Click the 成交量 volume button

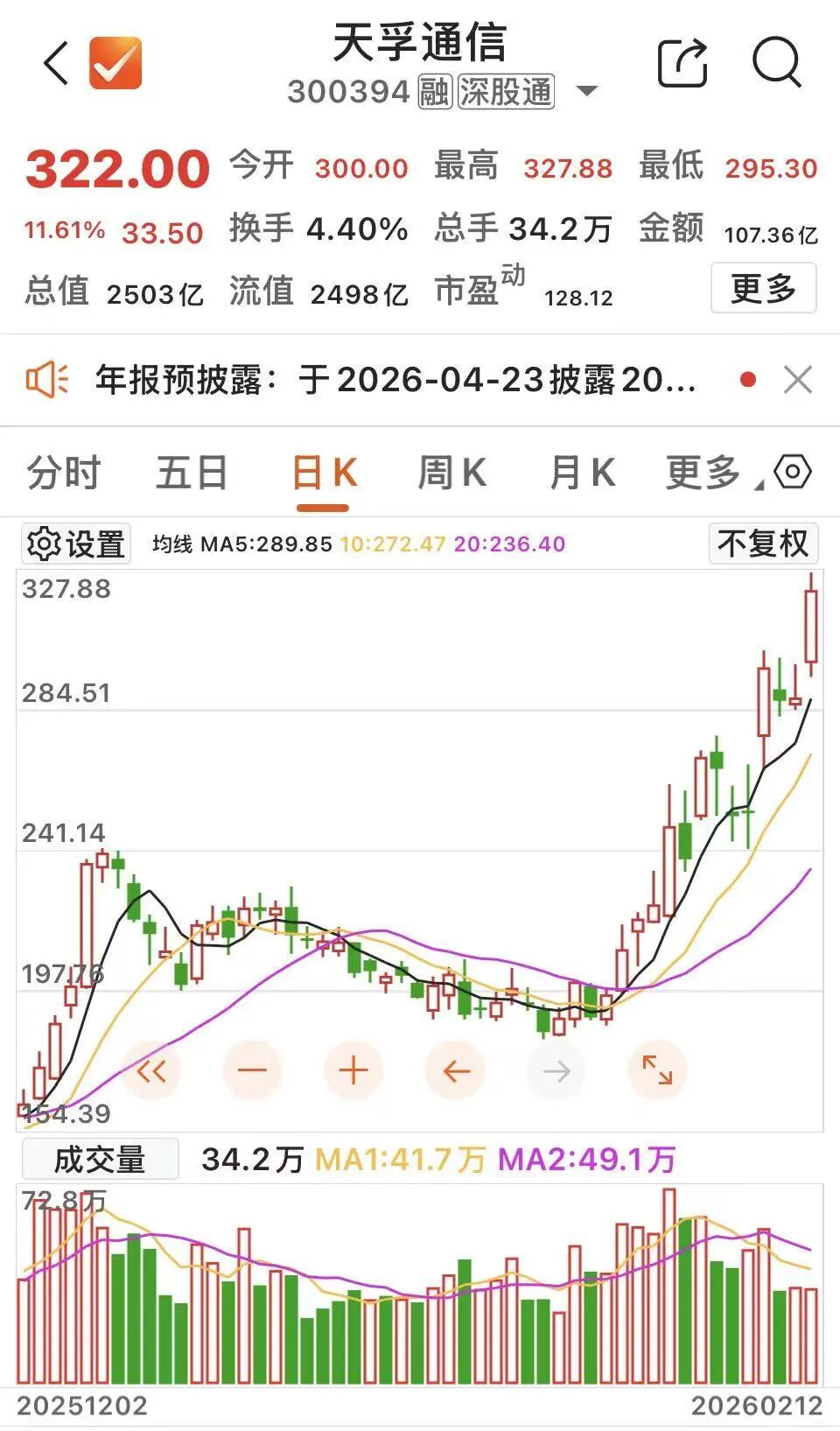[99, 1157]
